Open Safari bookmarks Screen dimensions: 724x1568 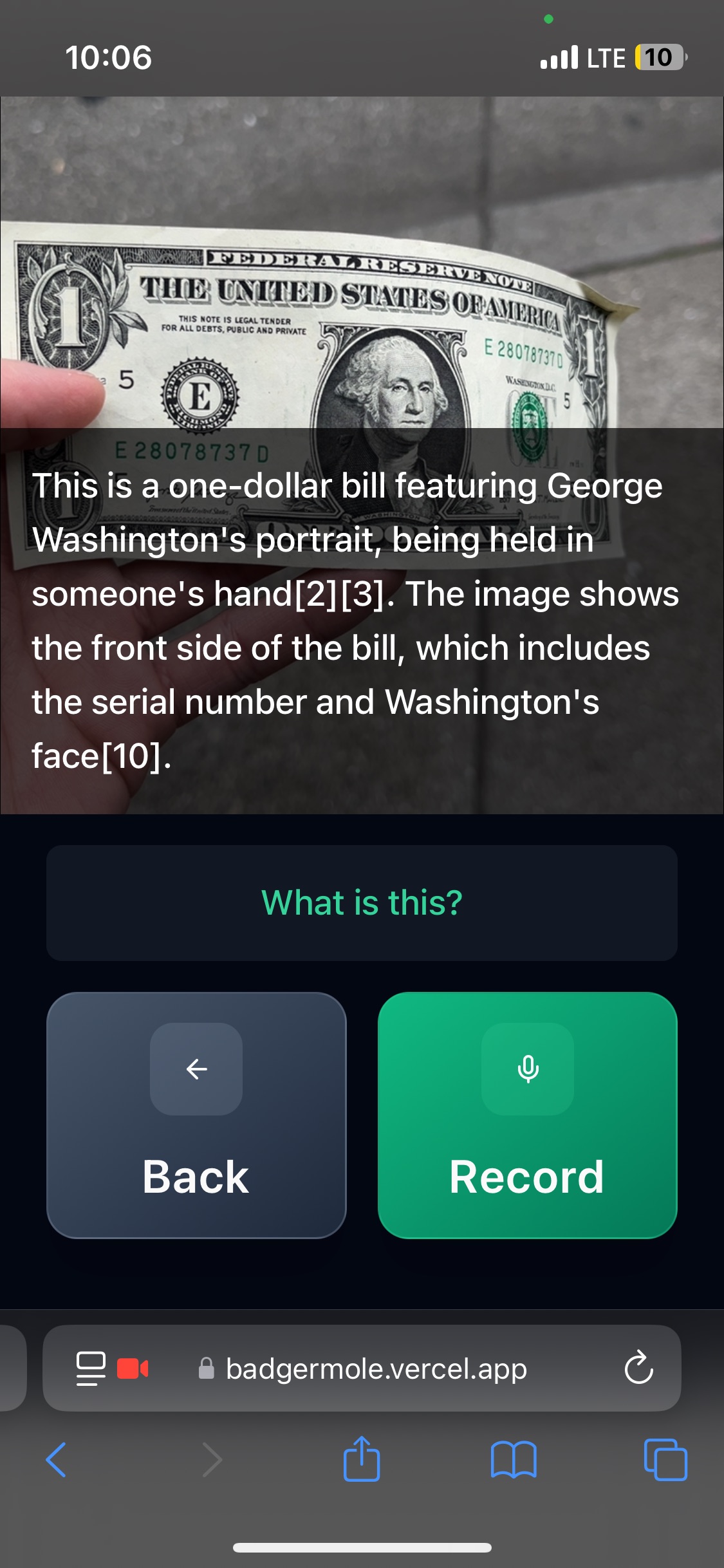coord(513,1460)
